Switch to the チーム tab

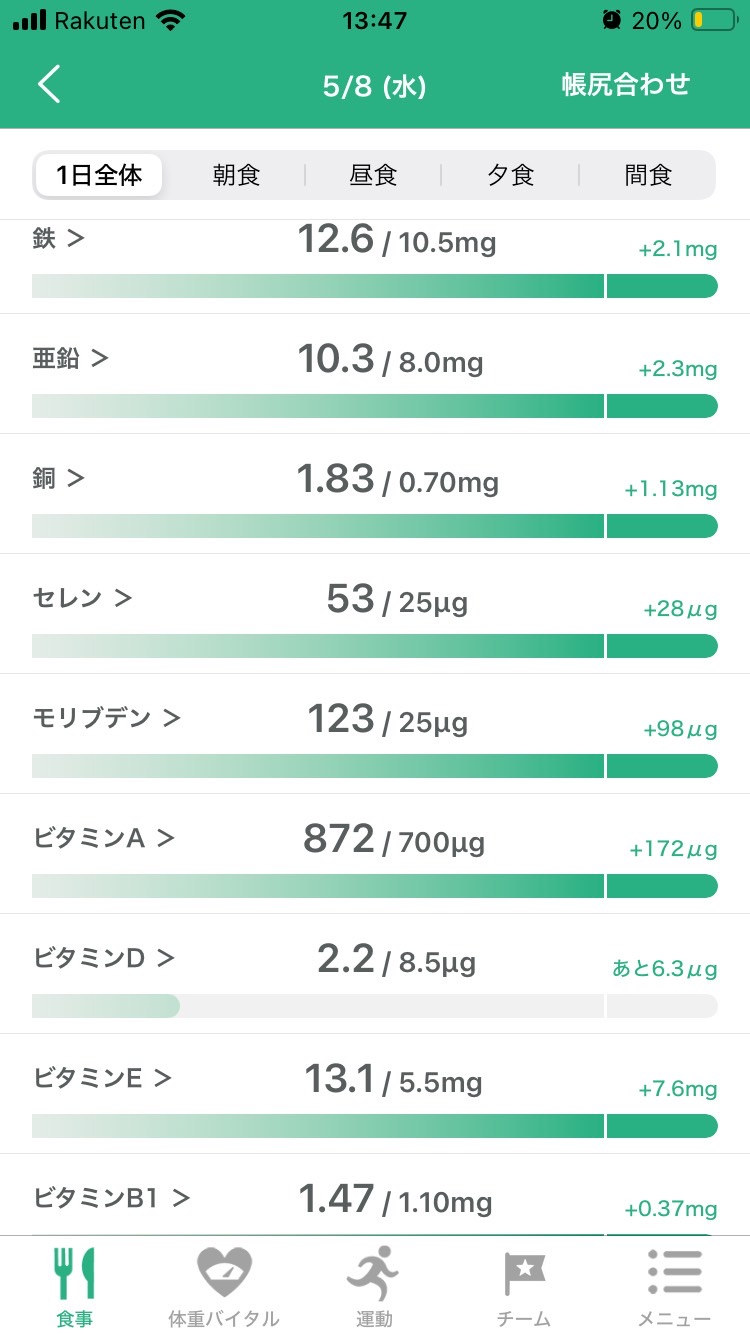point(524,1286)
